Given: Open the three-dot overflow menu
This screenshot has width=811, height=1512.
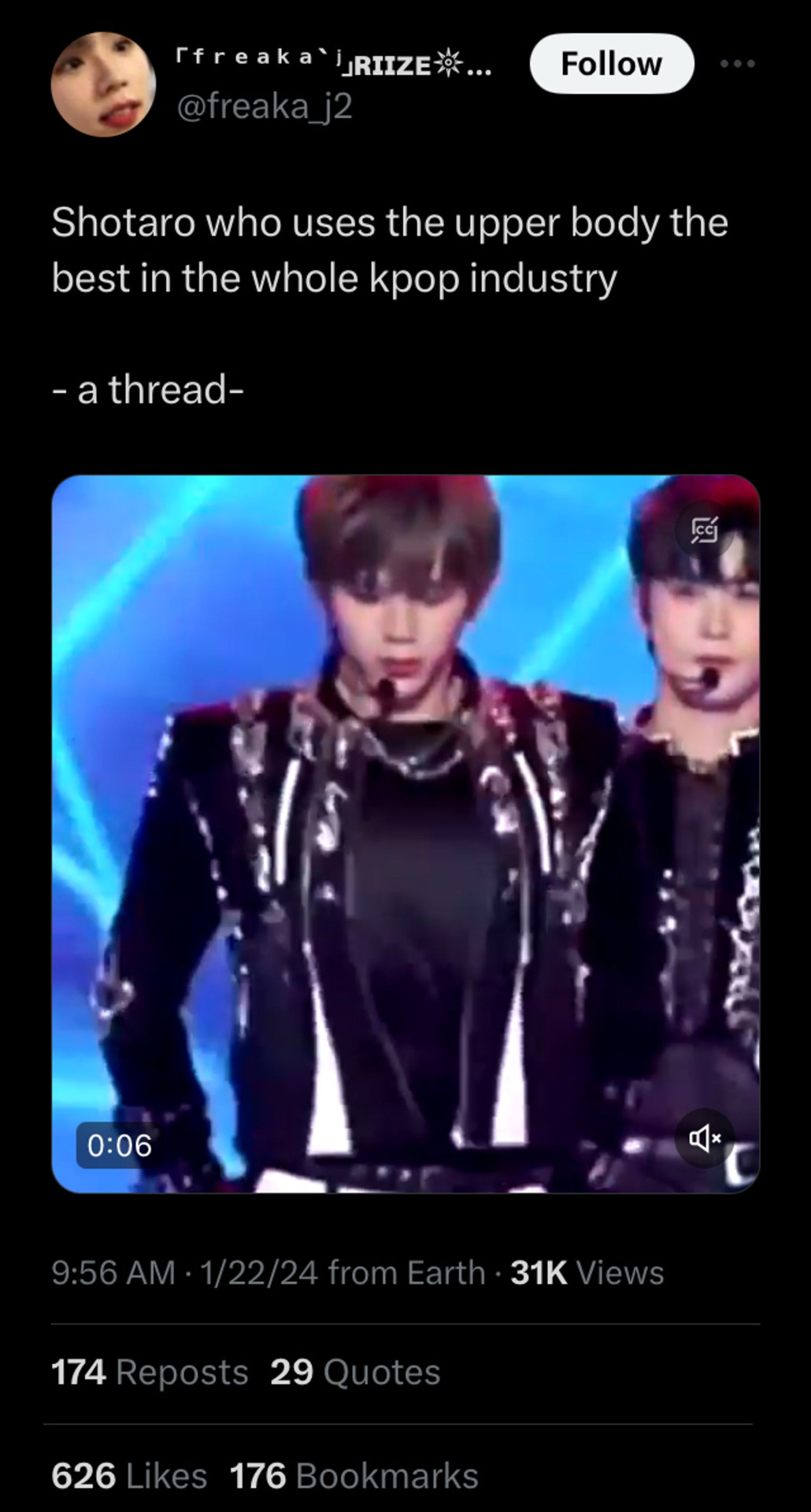Looking at the screenshot, I should pyautogui.click(x=737, y=64).
